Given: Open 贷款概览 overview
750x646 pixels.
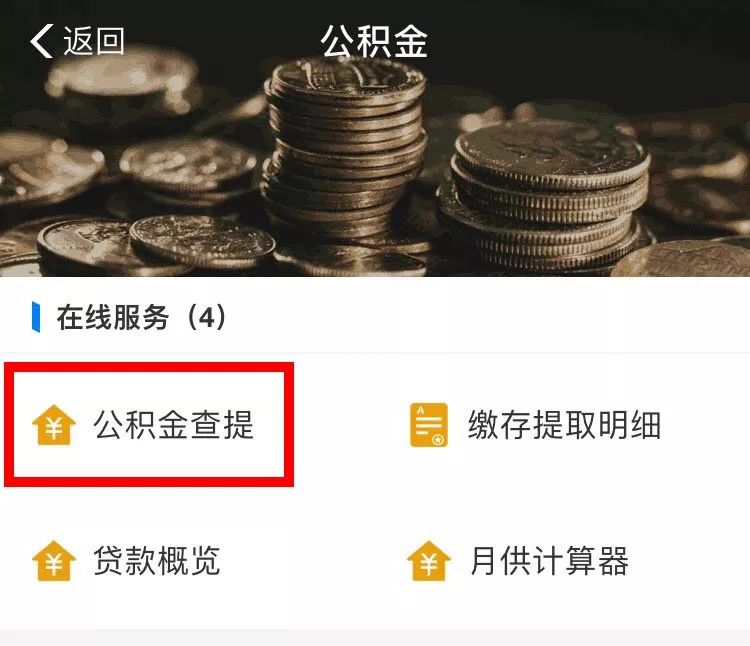Looking at the screenshot, I should (x=128, y=561).
